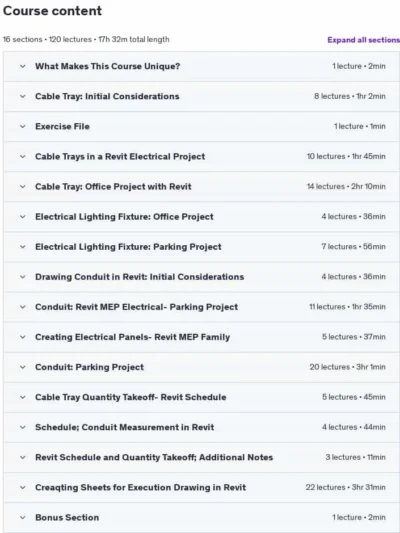This screenshot has height=533, width=400.
Task: Open the Conduit: Parking Project section
Action: [202, 367]
